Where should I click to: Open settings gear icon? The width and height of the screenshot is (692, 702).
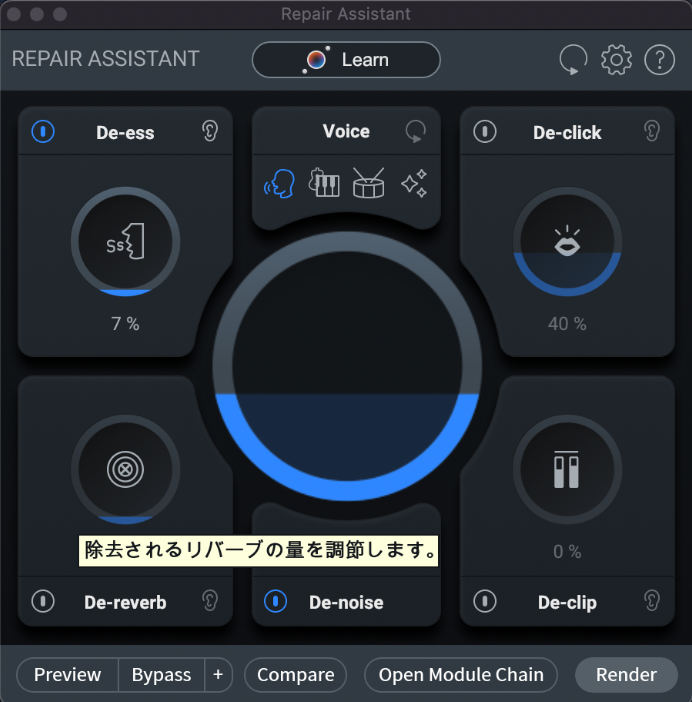616,60
